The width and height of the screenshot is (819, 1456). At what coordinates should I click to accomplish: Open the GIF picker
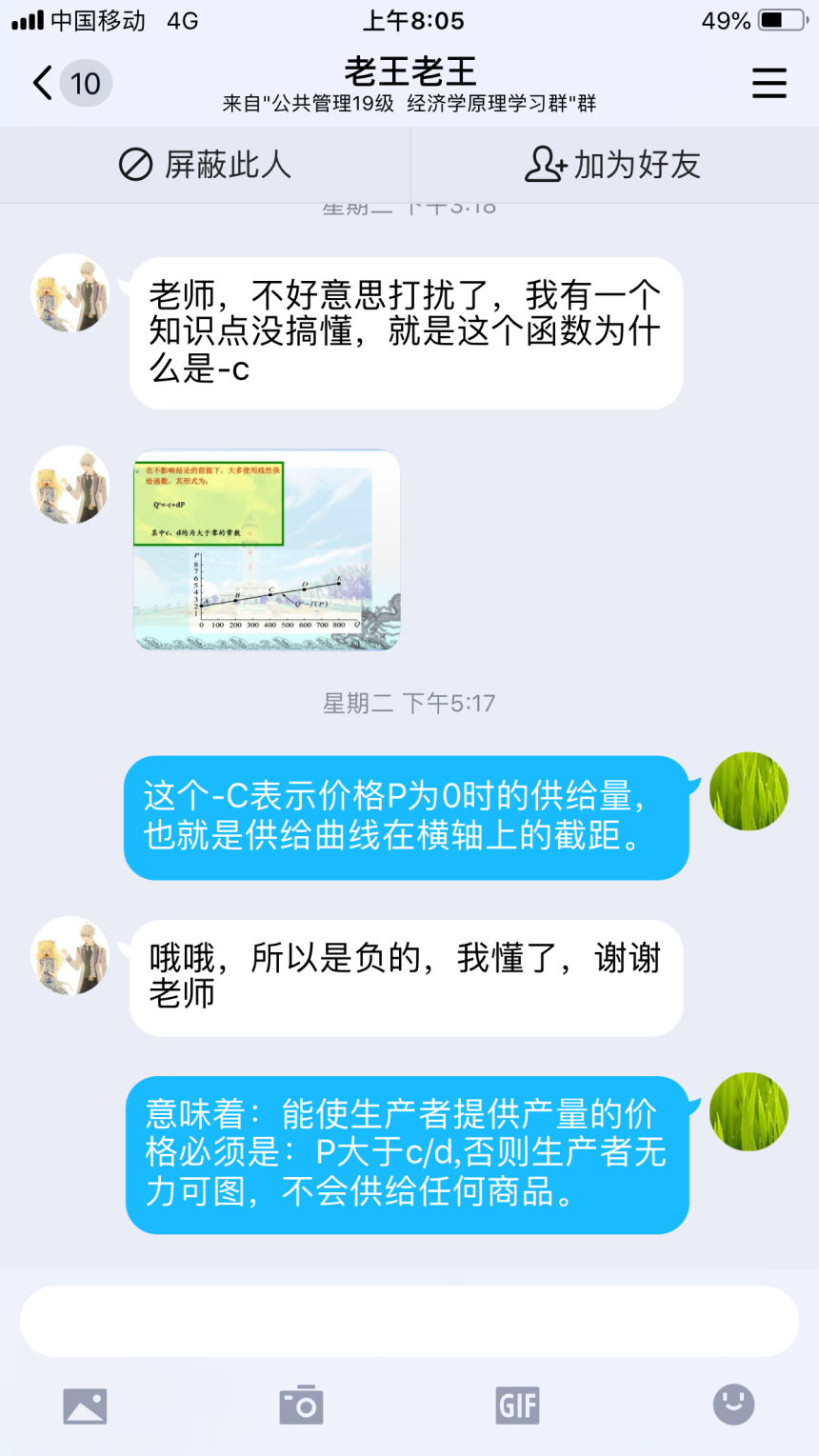[x=517, y=1406]
